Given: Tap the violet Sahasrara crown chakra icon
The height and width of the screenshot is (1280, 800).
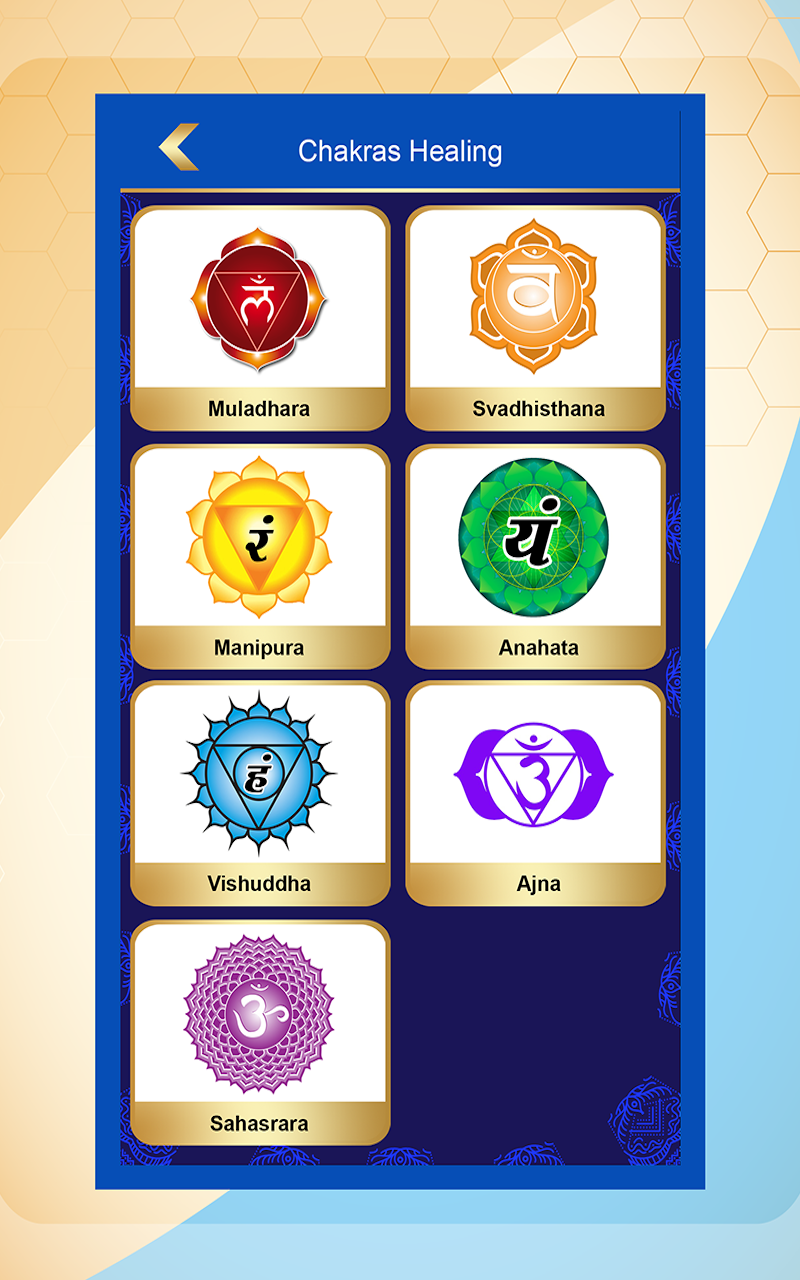Looking at the screenshot, I should (x=258, y=1018).
